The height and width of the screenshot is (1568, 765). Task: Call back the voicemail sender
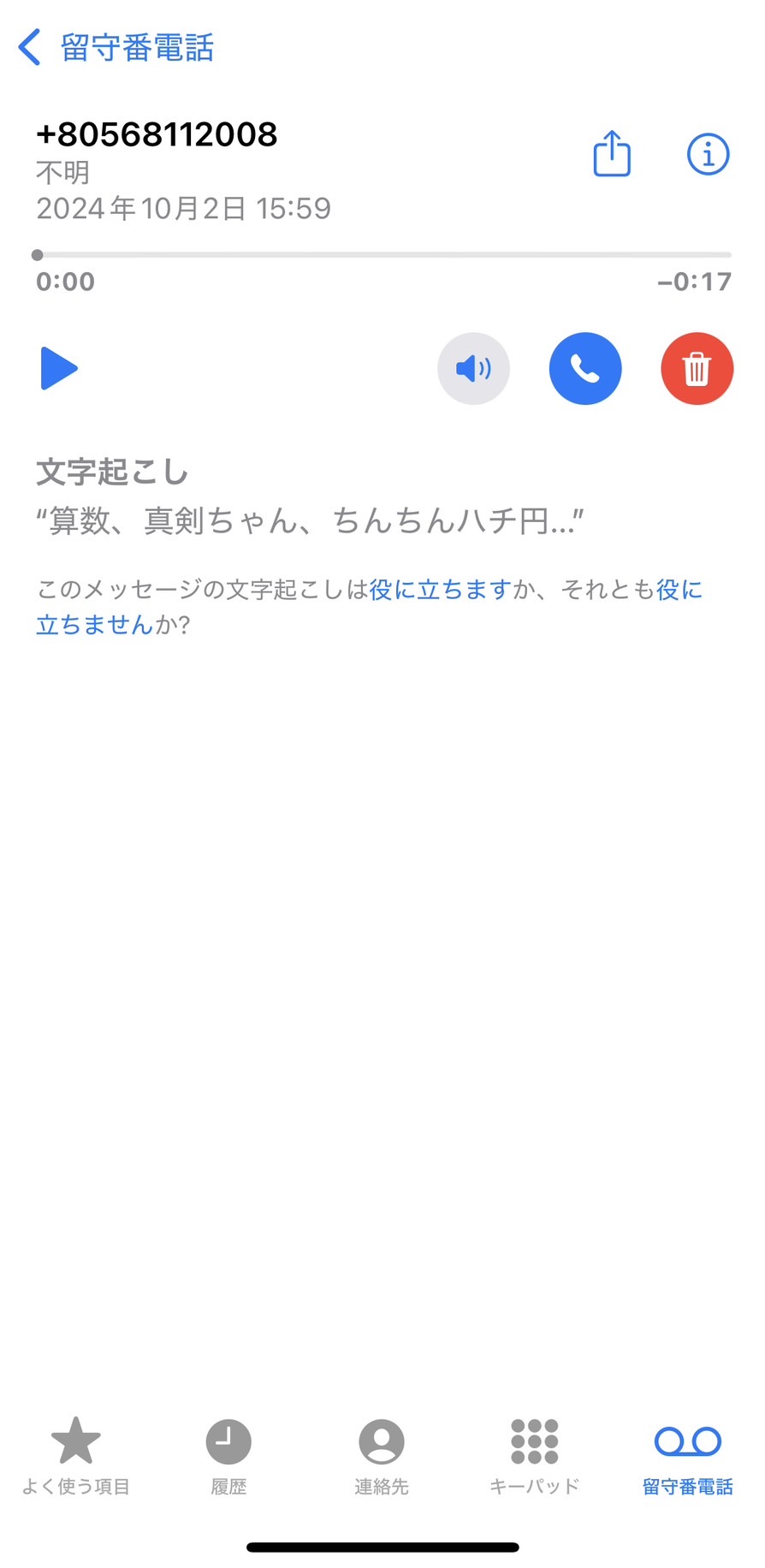[585, 369]
